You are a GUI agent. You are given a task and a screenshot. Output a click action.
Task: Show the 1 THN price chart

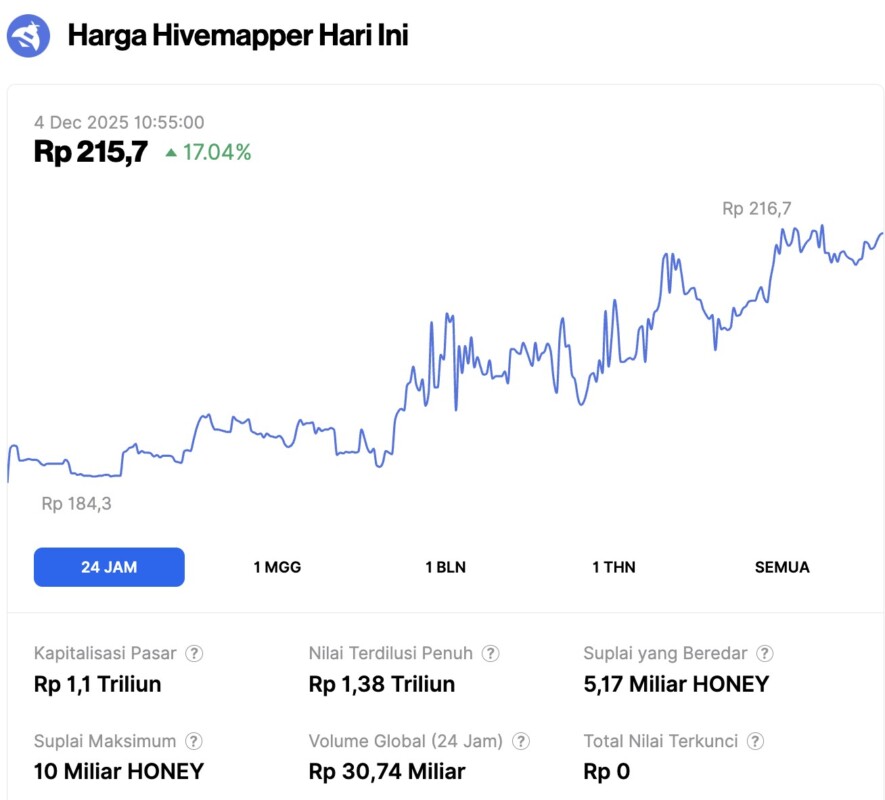point(613,567)
